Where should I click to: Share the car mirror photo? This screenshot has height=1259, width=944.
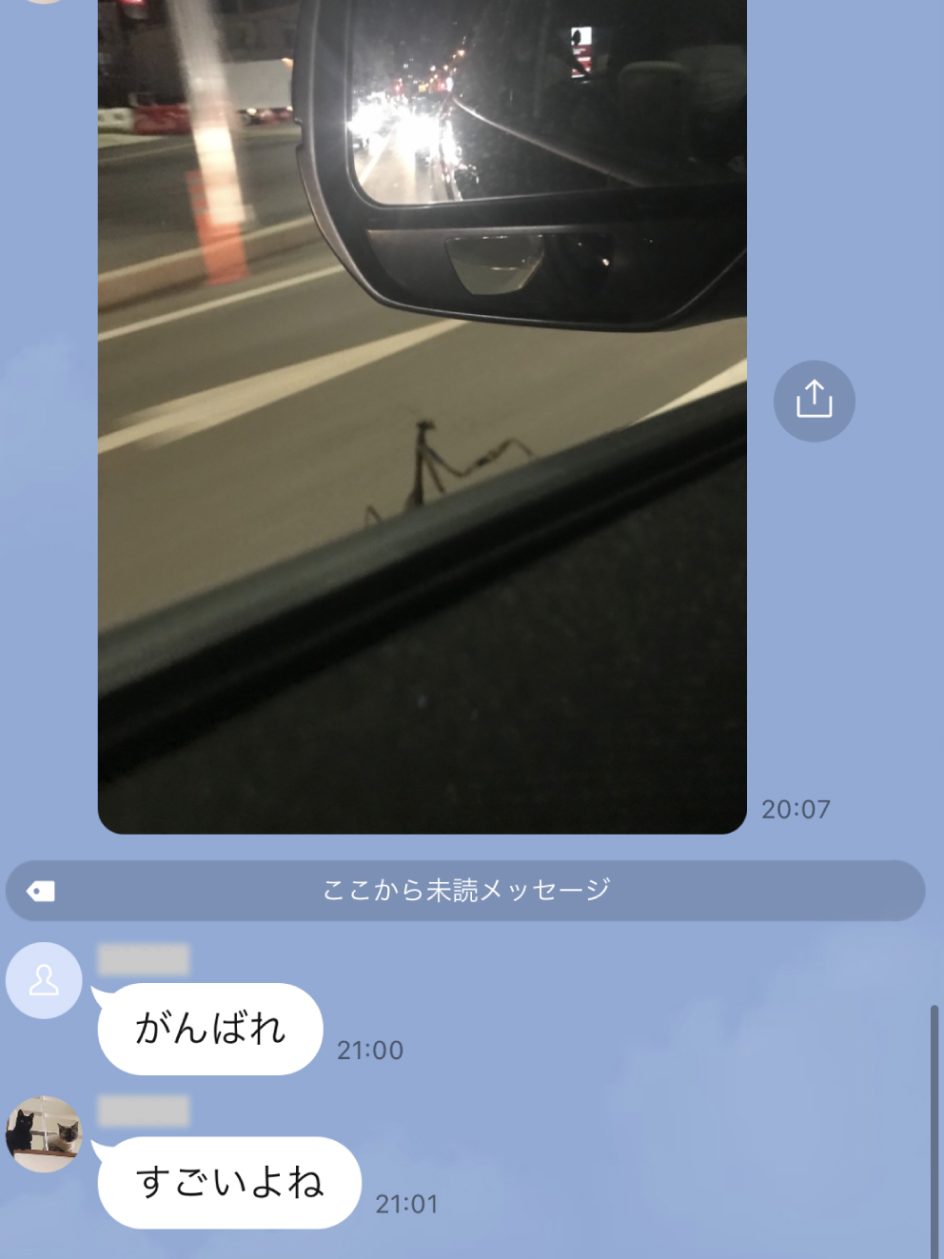(814, 401)
